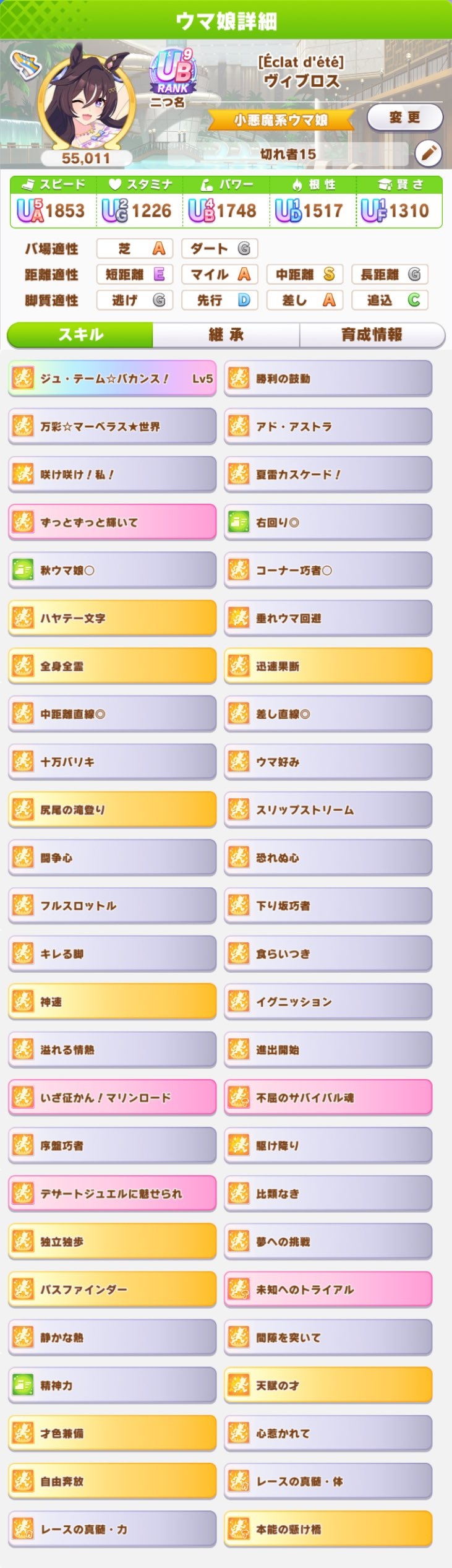Edit the memo with the pencil icon

pyautogui.click(x=428, y=153)
